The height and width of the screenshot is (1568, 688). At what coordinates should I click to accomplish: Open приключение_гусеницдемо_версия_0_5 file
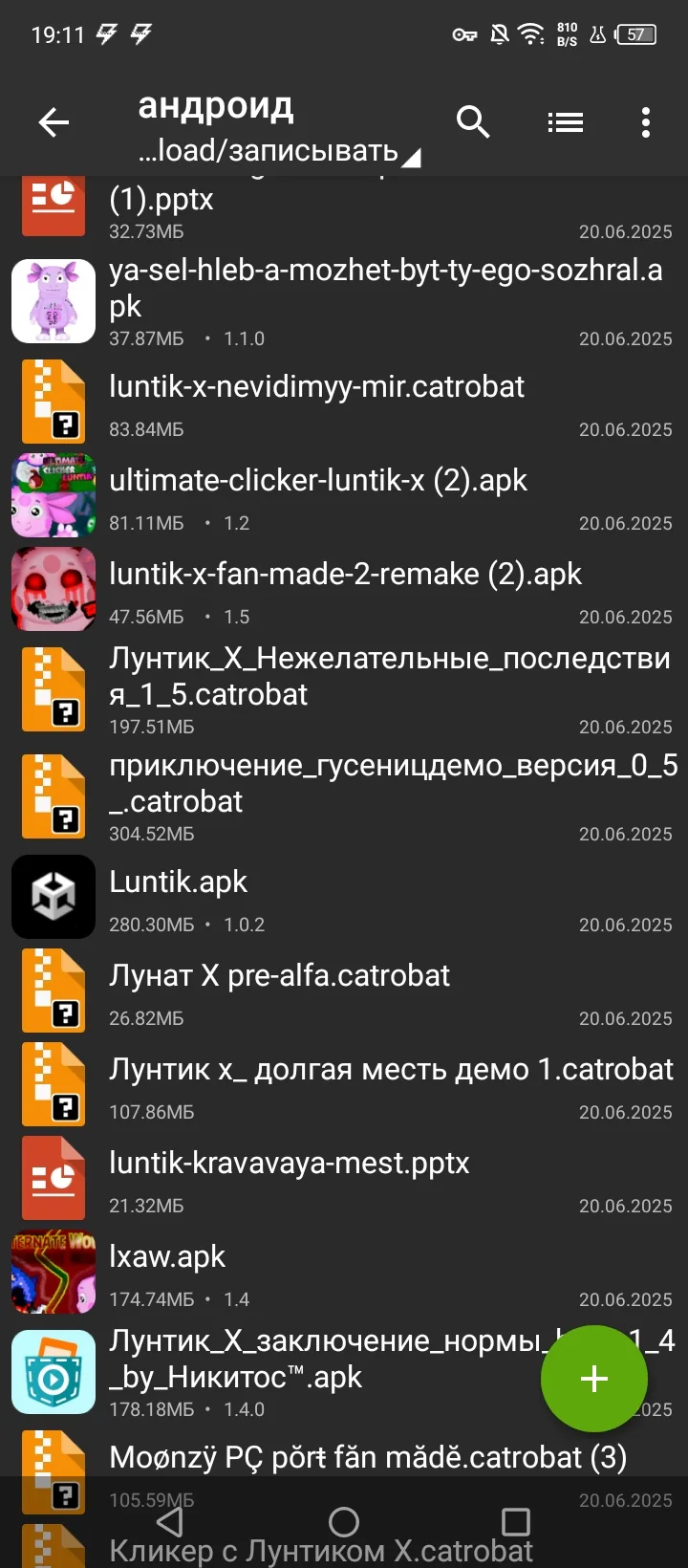click(344, 796)
